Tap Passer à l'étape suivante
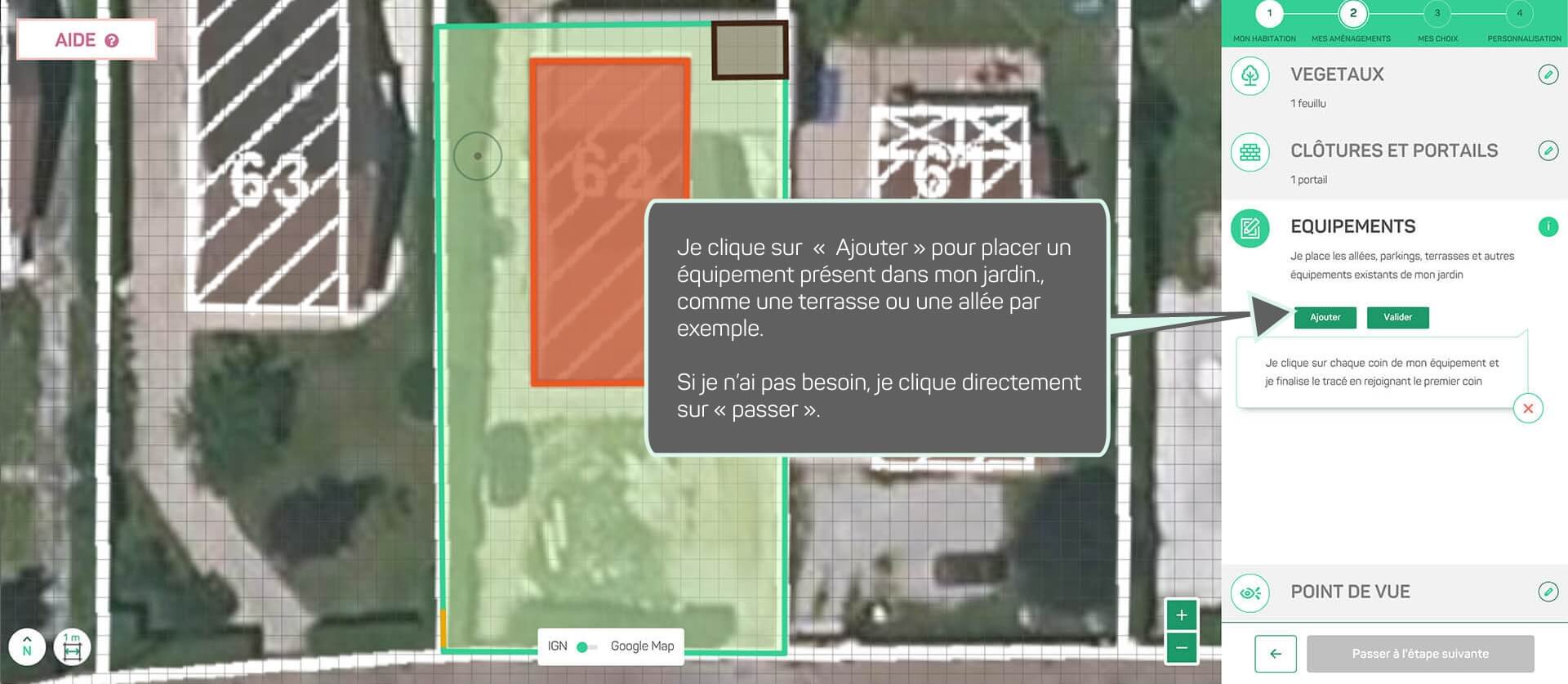Screen dimensions: 1568x684 tap(1419, 654)
